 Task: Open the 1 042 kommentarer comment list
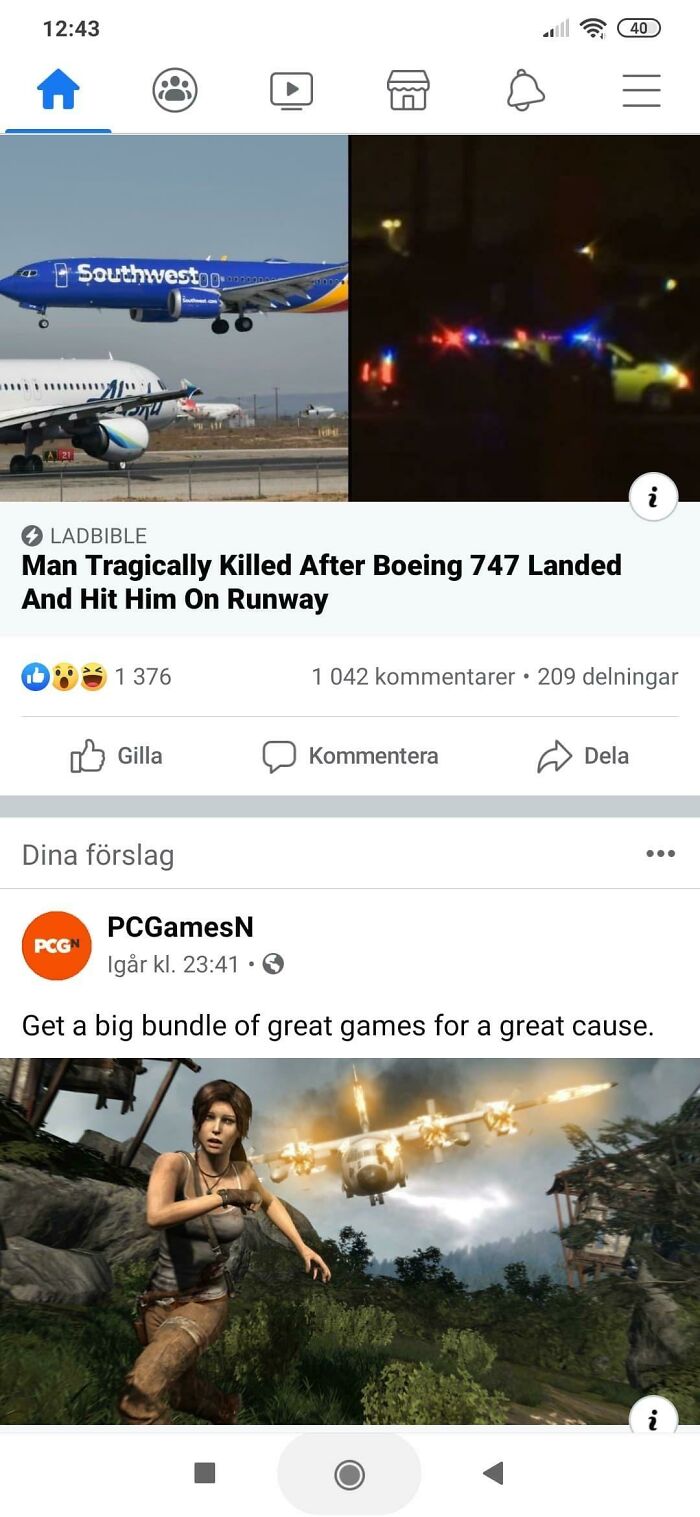(x=413, y=677)
